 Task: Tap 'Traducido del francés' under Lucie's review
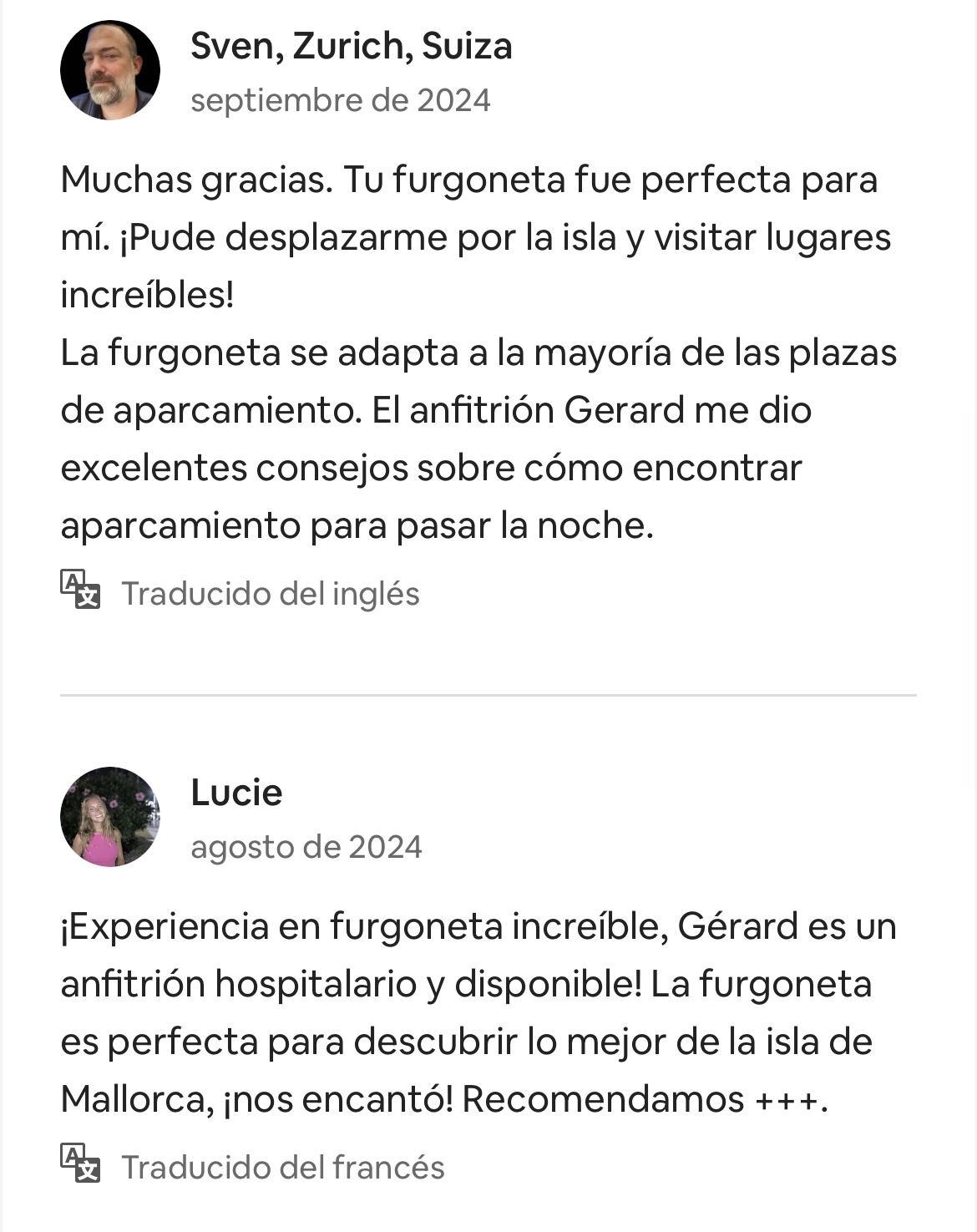pos(282,1167)
